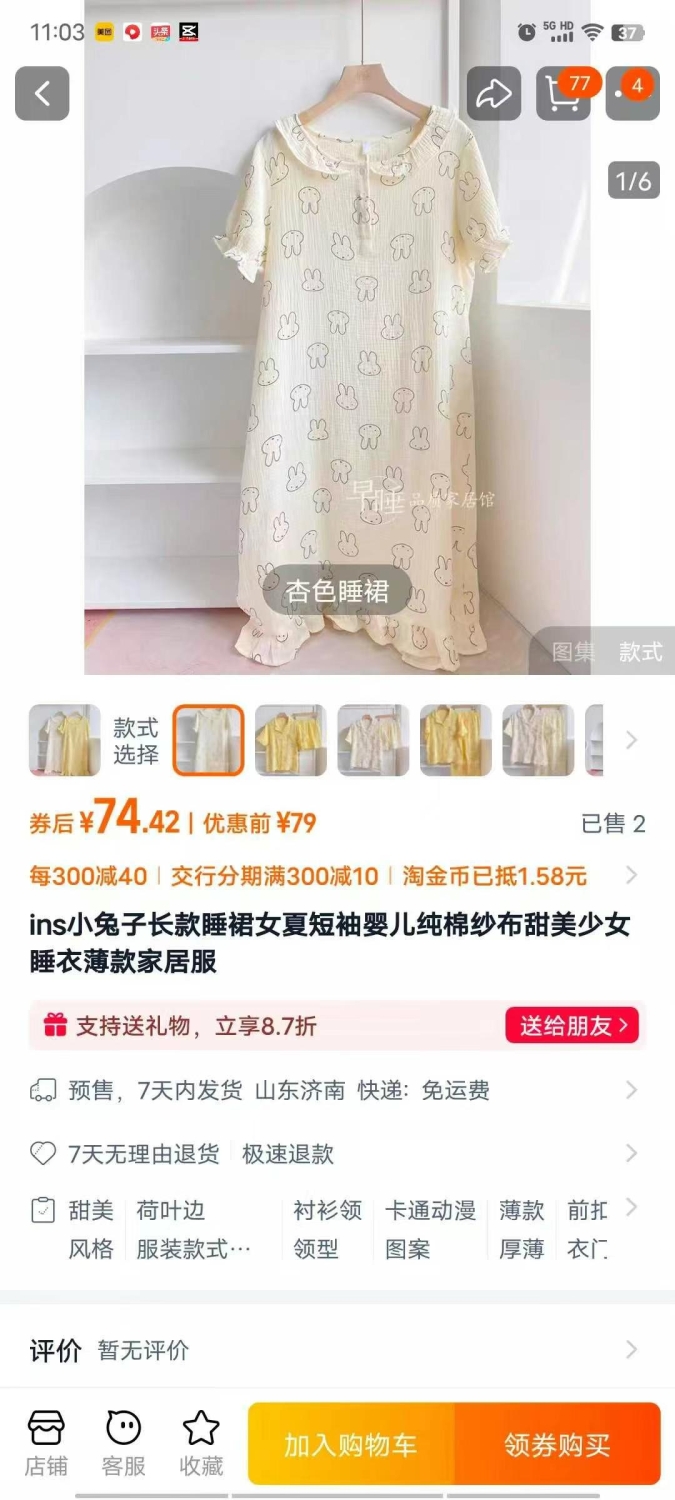This screenshot has width=675, height=1500.
Task: Select the first style thumbnail with two outfits
Action: (x=65, y=741)
